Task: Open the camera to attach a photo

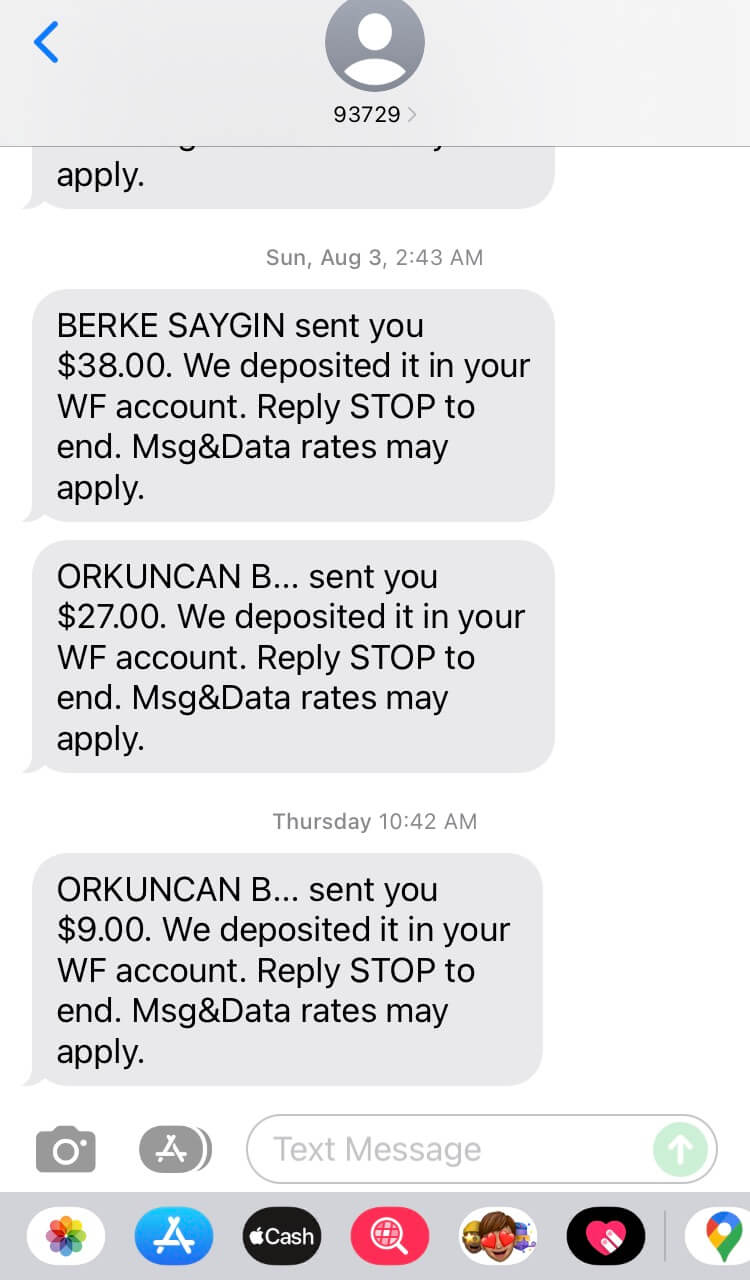Action: (66, 1149)
